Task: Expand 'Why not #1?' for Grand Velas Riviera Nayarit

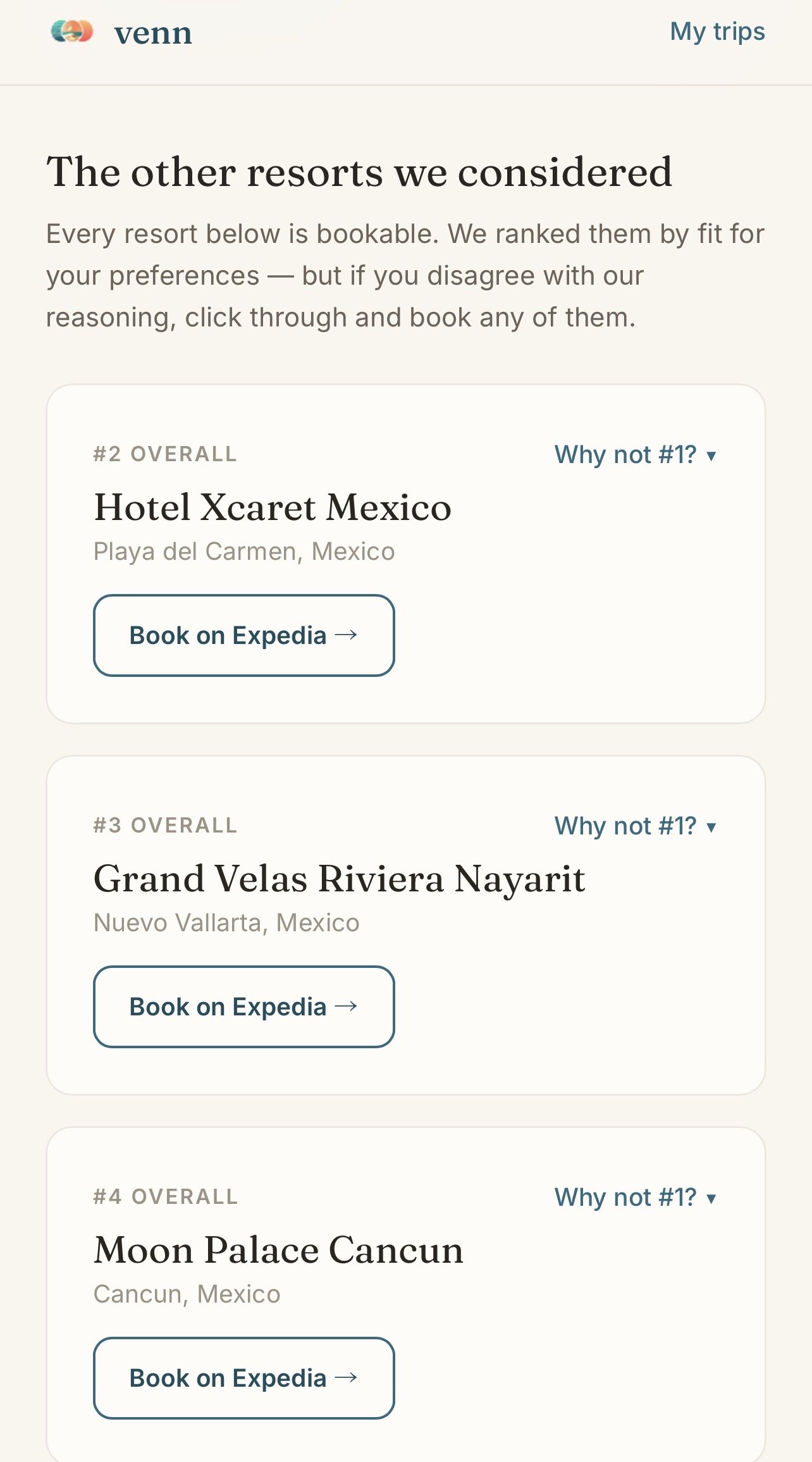Action: tap(636, 825)
